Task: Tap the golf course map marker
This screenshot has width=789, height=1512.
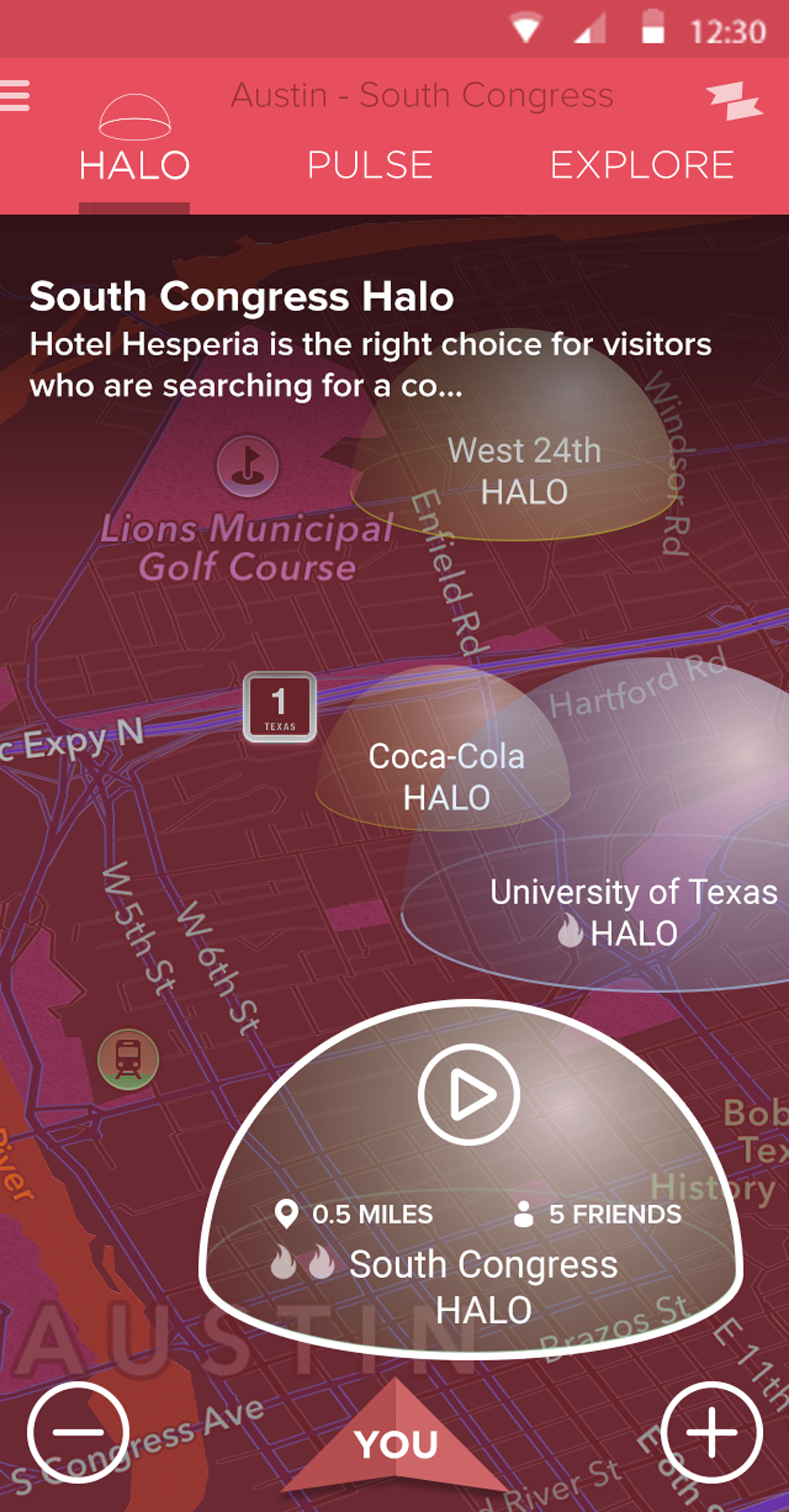Action: pyautogui.click(x=248, y=465)
